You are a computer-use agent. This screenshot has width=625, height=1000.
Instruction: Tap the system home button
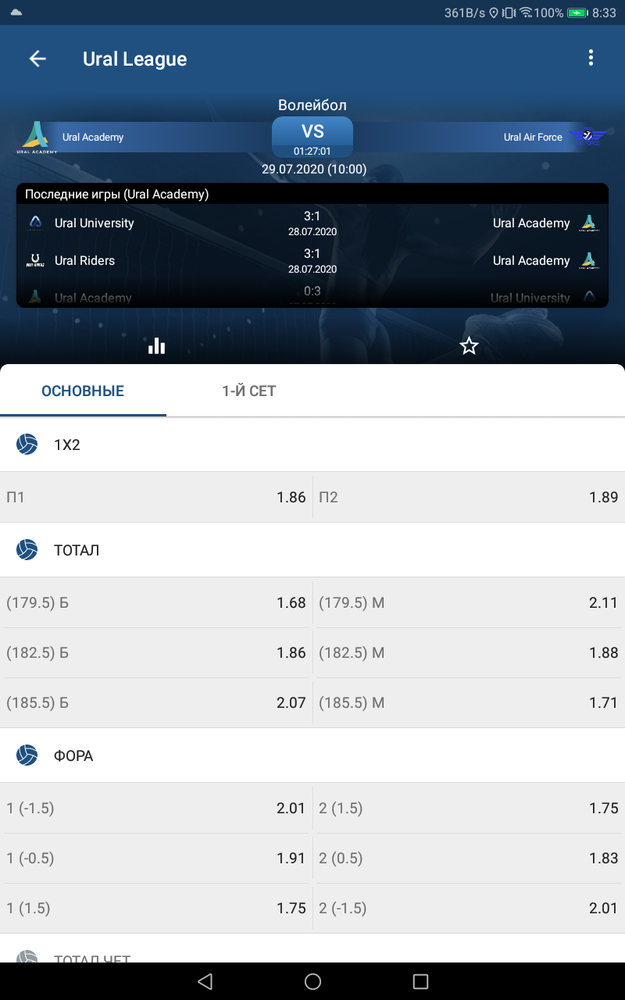pos(312,981)
